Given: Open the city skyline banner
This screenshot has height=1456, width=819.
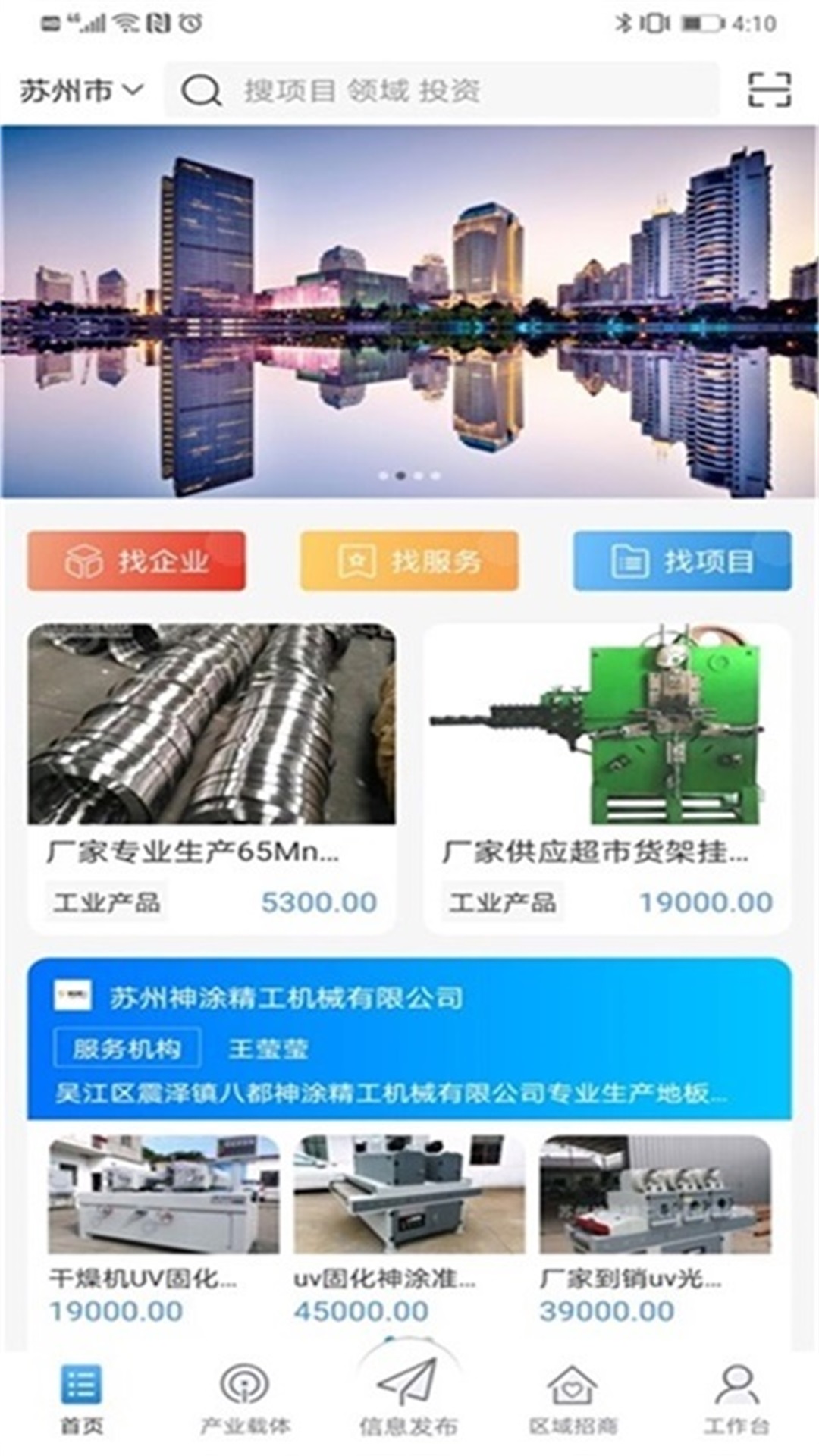Looking at the screenshot, I should point(409,311).
